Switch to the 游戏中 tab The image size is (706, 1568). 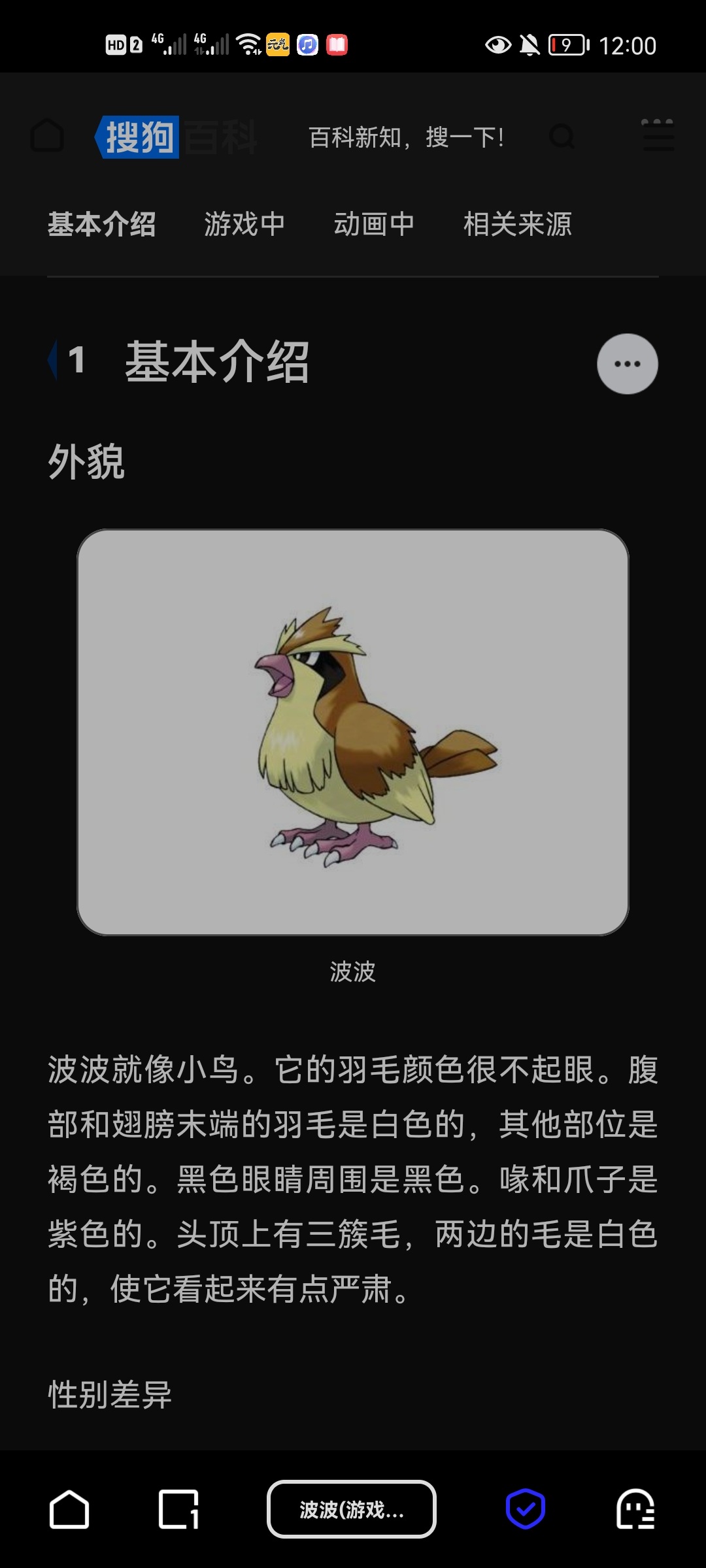[x=244, y=224]
